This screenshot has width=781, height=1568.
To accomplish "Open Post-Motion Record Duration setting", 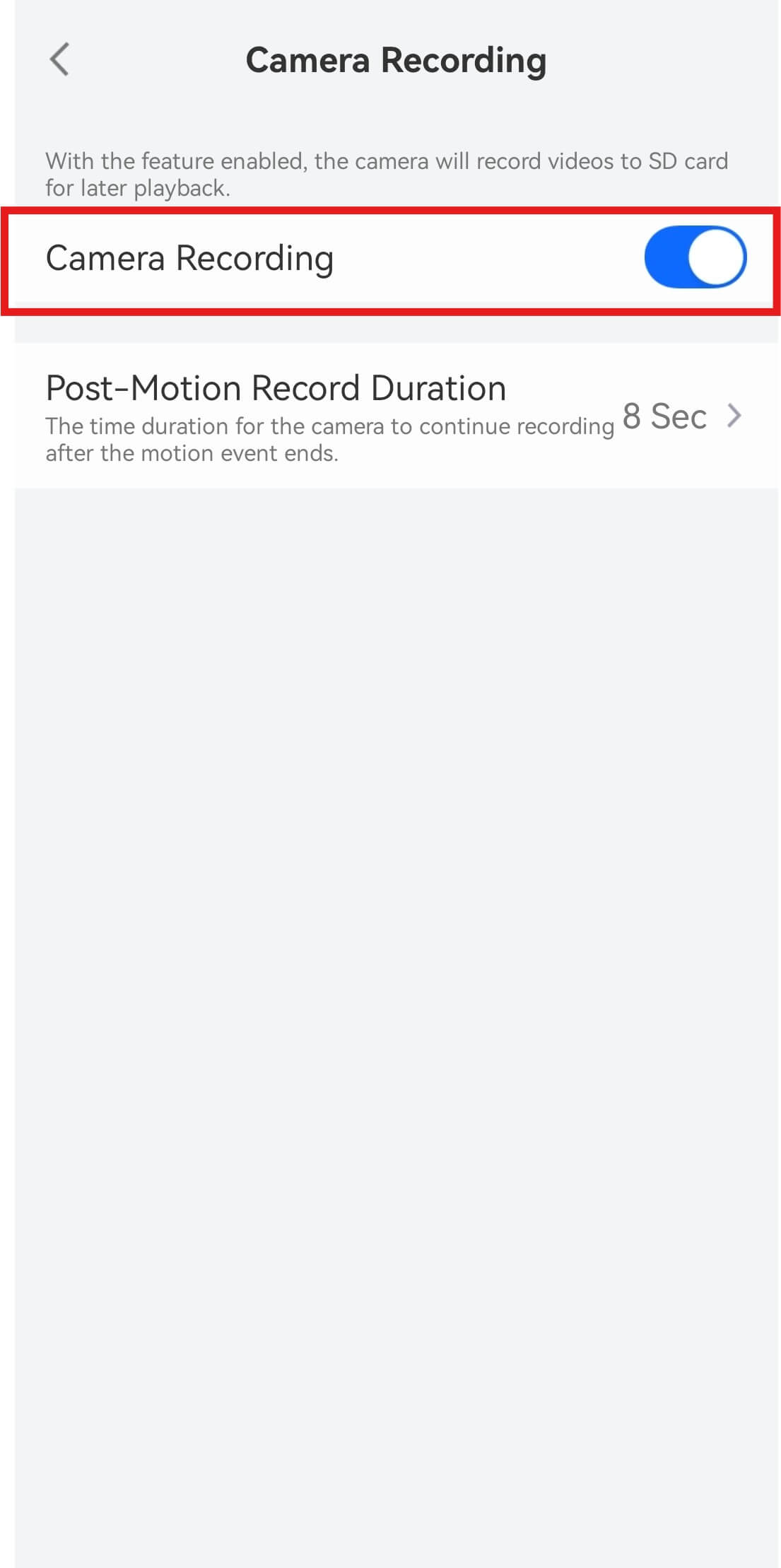I will click(396, 416).
